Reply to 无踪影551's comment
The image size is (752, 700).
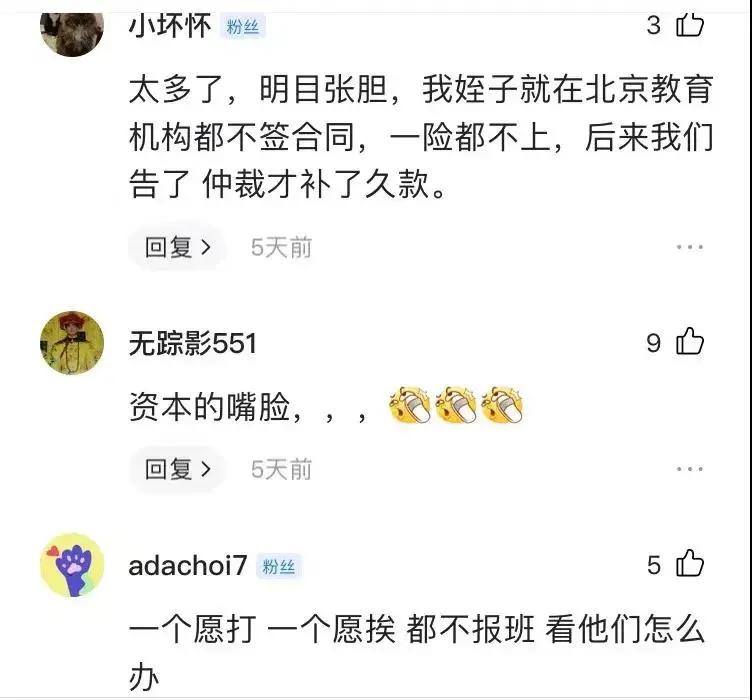click(178, 468)
